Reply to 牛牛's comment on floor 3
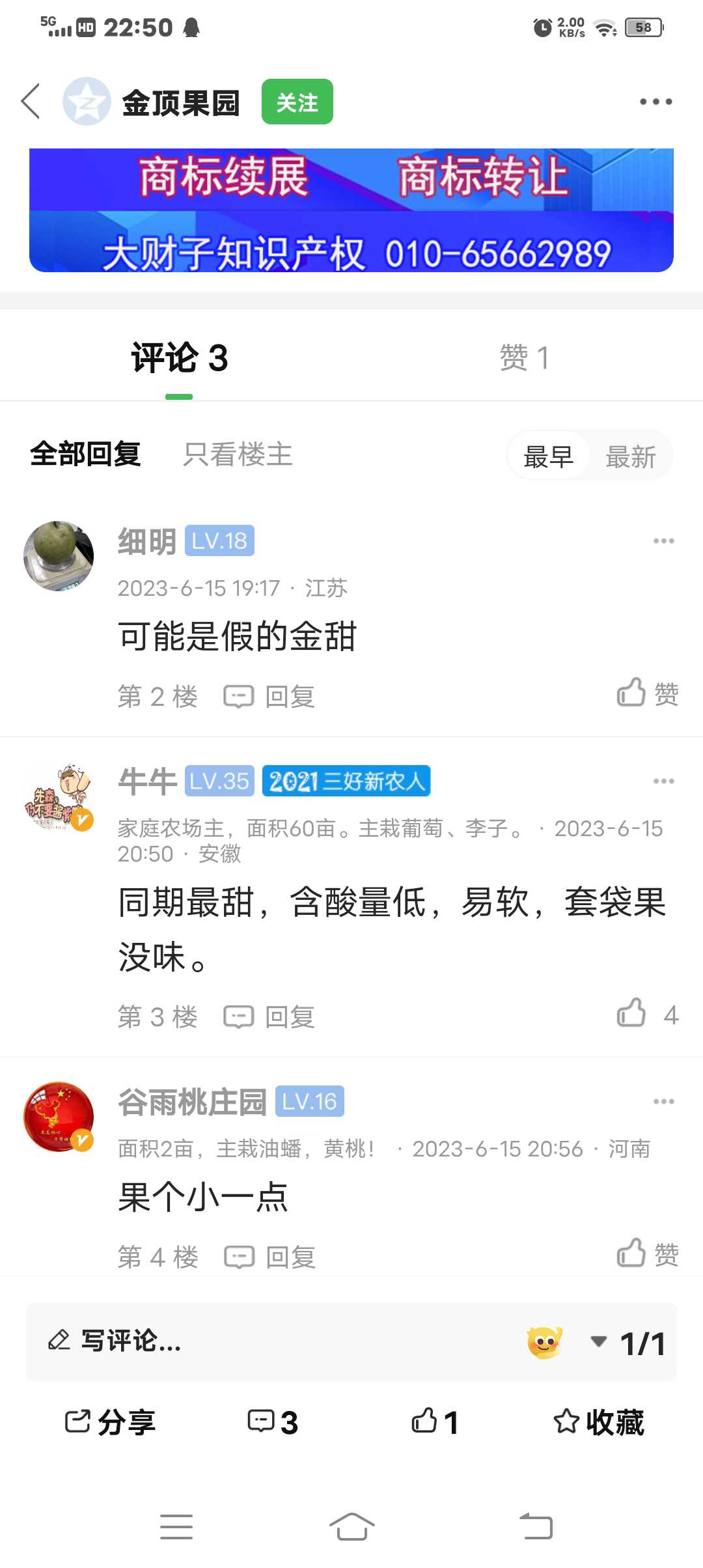Screen dimensions: 703x1568 tap(269, 1016)
